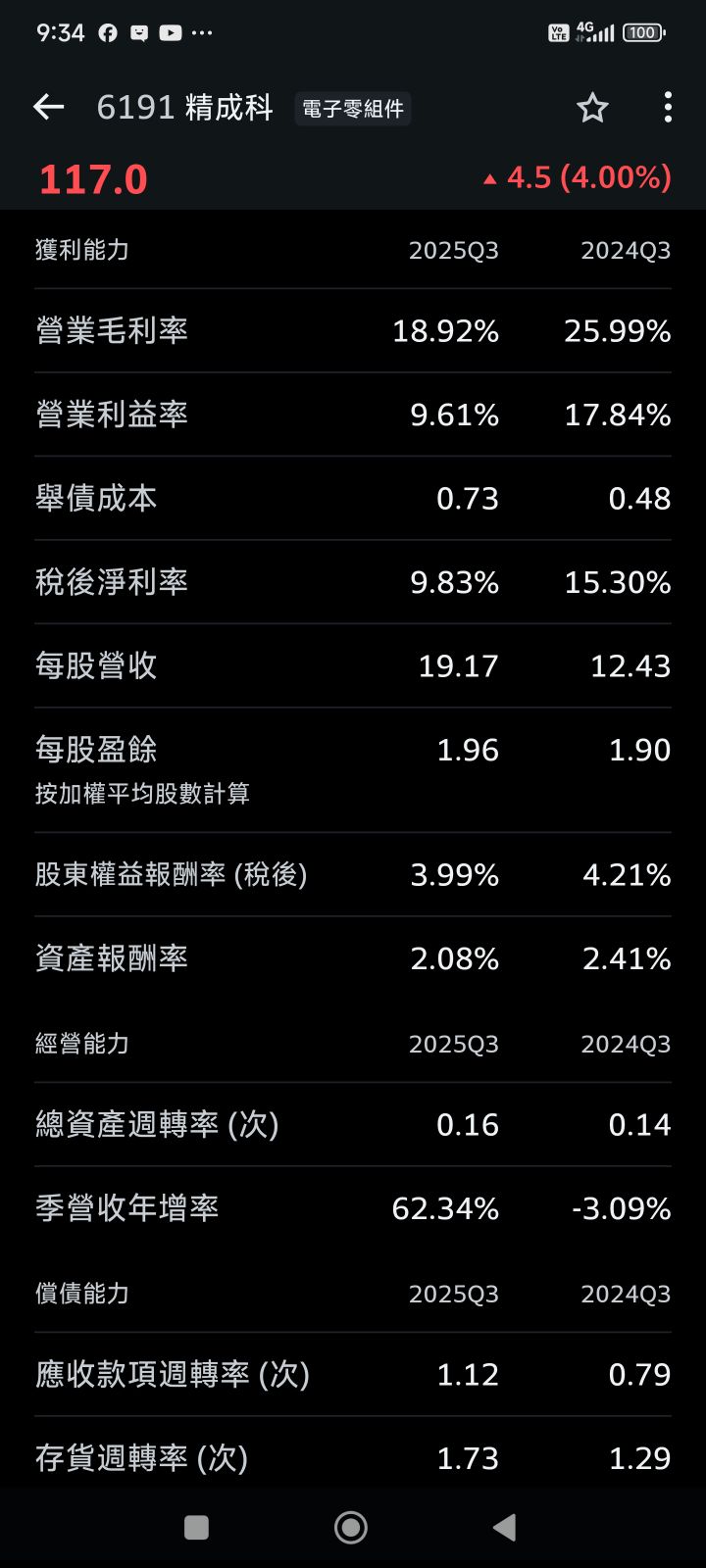Tap the system back triangle button
Viewport: 706px width, 1568px height.
(x=505, y=1527)
